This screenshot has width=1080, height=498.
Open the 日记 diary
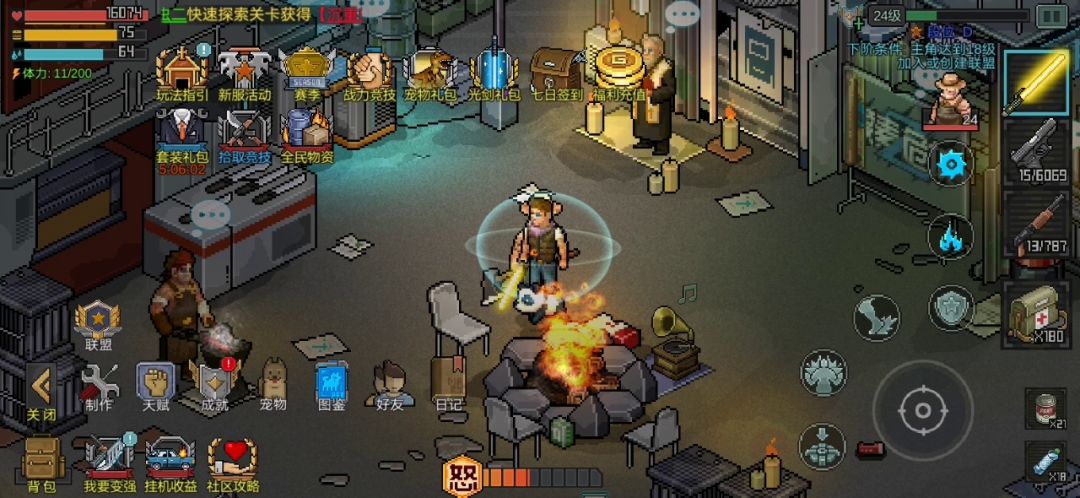click(x=448, y=384)
